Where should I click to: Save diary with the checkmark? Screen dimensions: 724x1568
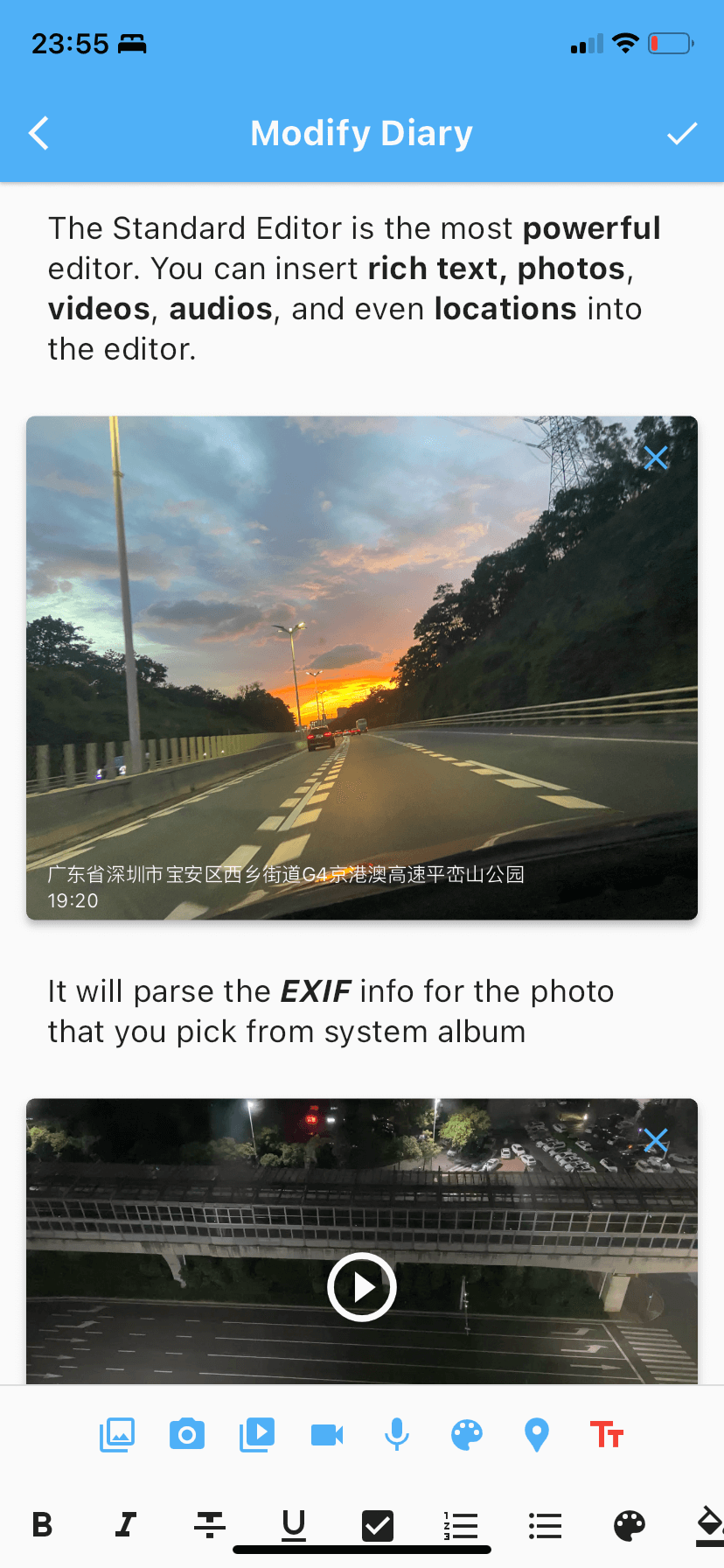pos(682,133)
